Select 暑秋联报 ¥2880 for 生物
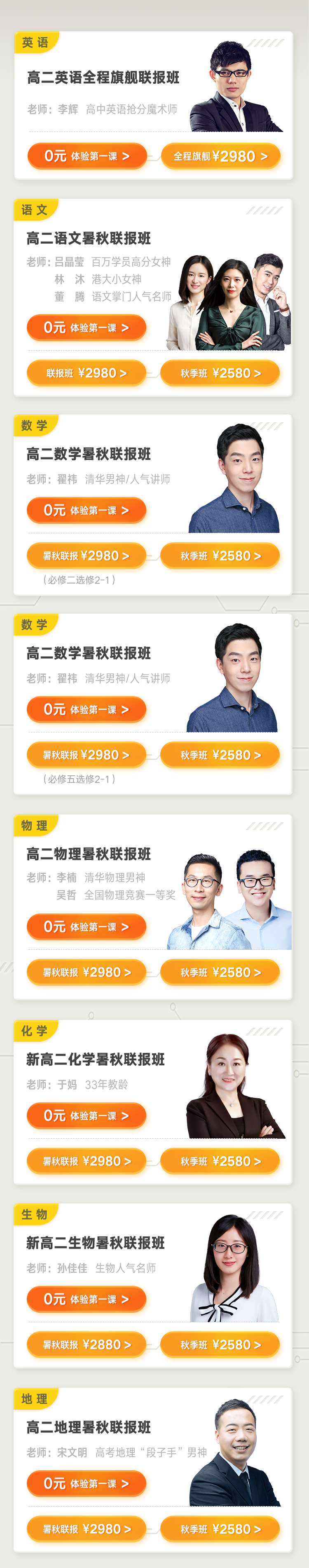Screen dimensions: 309x1568 [87, 1344]
